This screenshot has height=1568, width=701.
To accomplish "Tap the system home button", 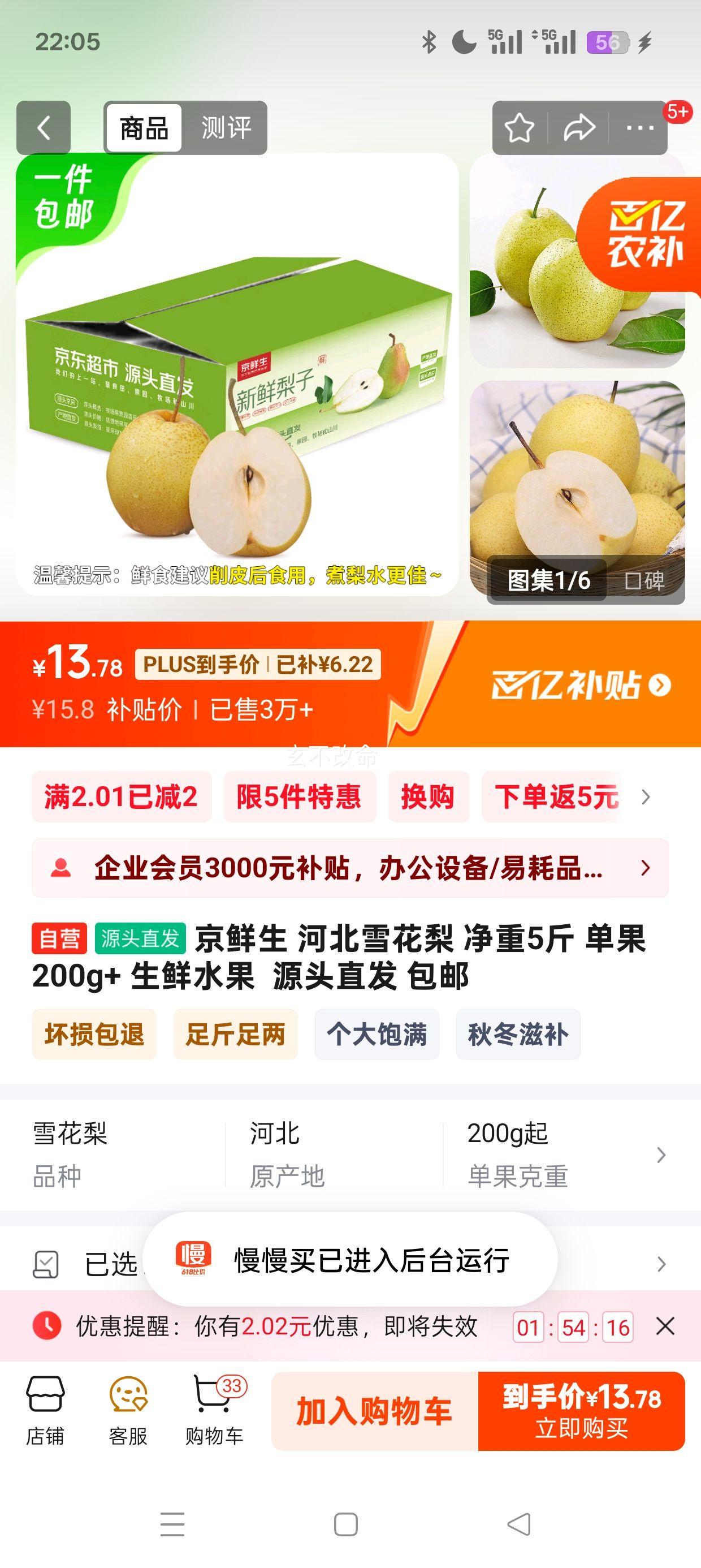I will tap(345, 1524).
